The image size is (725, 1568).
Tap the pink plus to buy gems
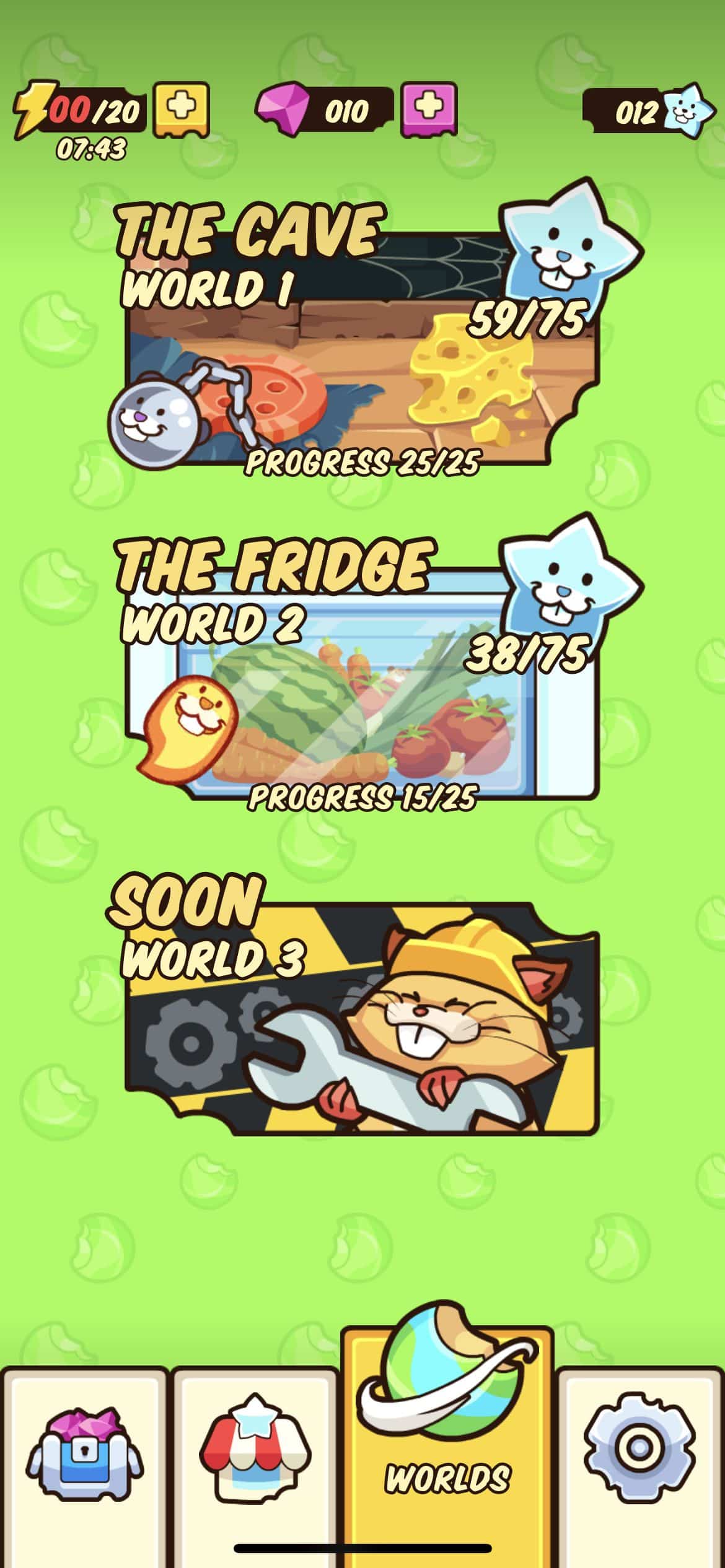[x=429, y=110]
